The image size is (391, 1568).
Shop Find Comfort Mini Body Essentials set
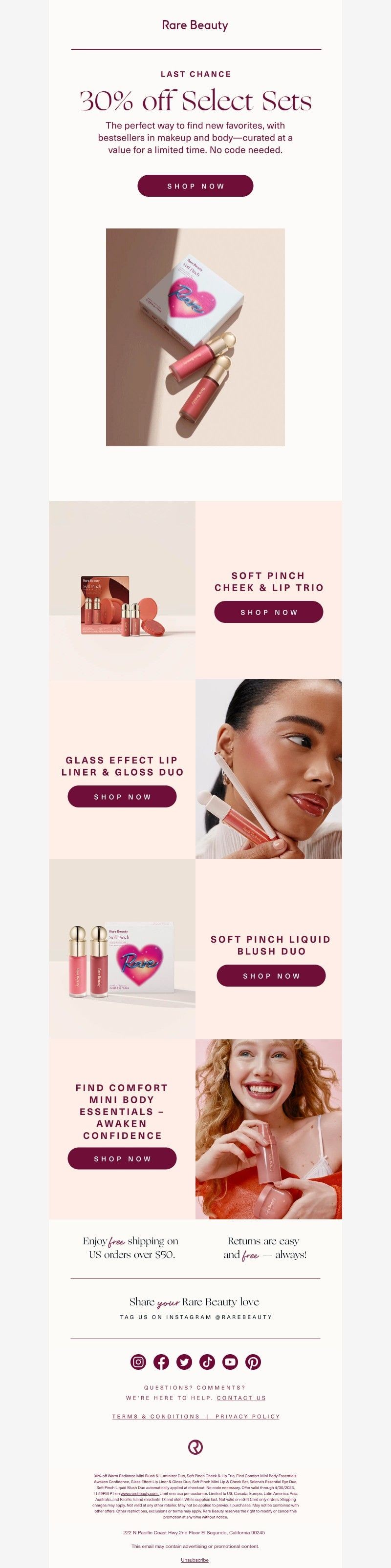122,1158
